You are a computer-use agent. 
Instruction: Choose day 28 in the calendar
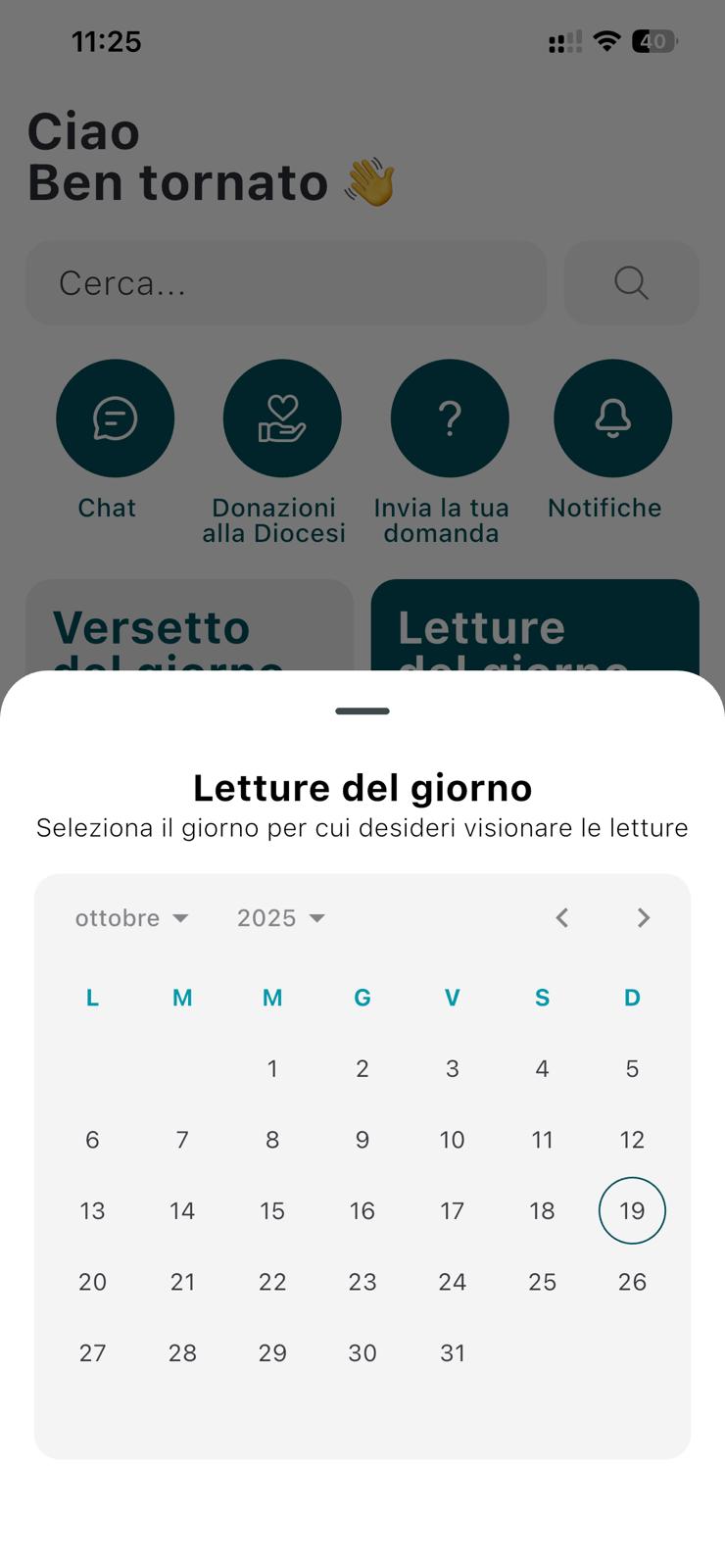tap(182, 1353)
